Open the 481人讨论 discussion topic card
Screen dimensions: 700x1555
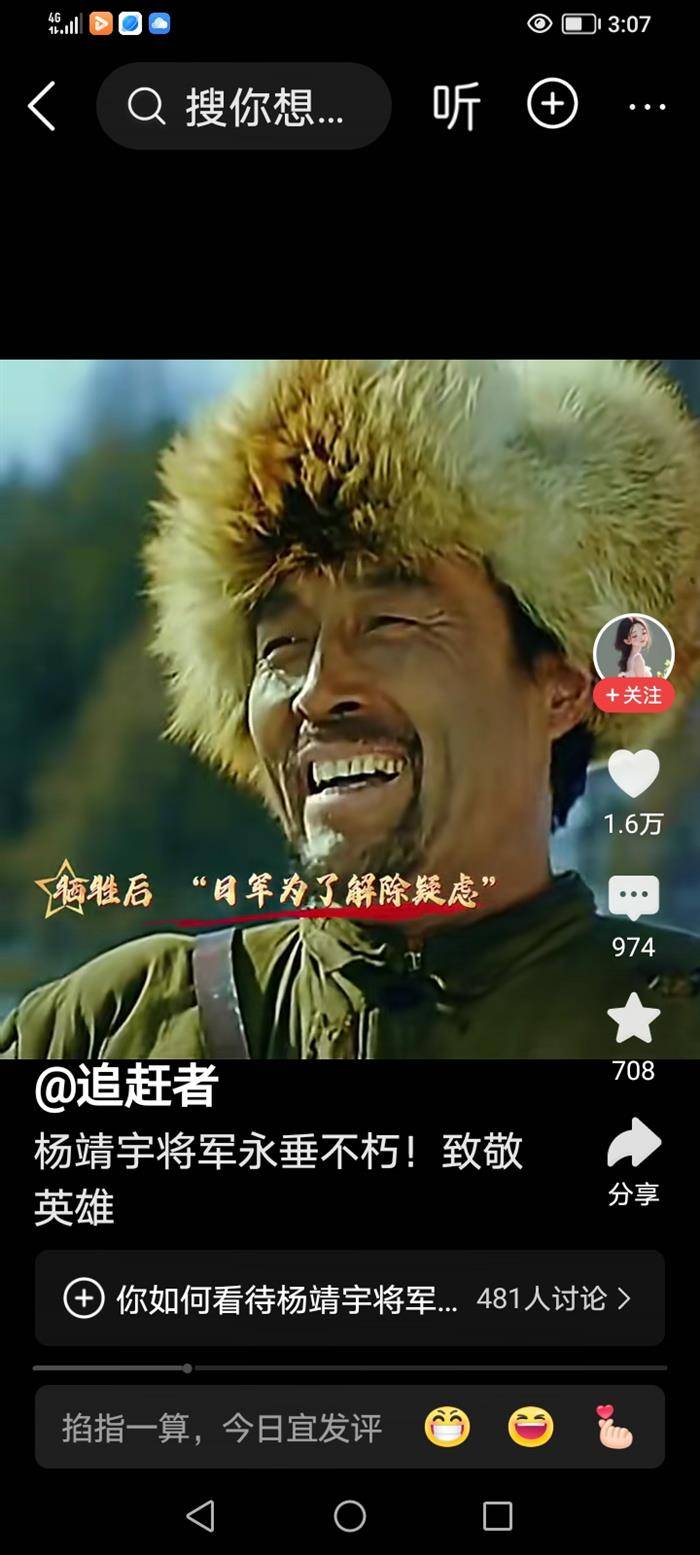tap(349, 1298)
